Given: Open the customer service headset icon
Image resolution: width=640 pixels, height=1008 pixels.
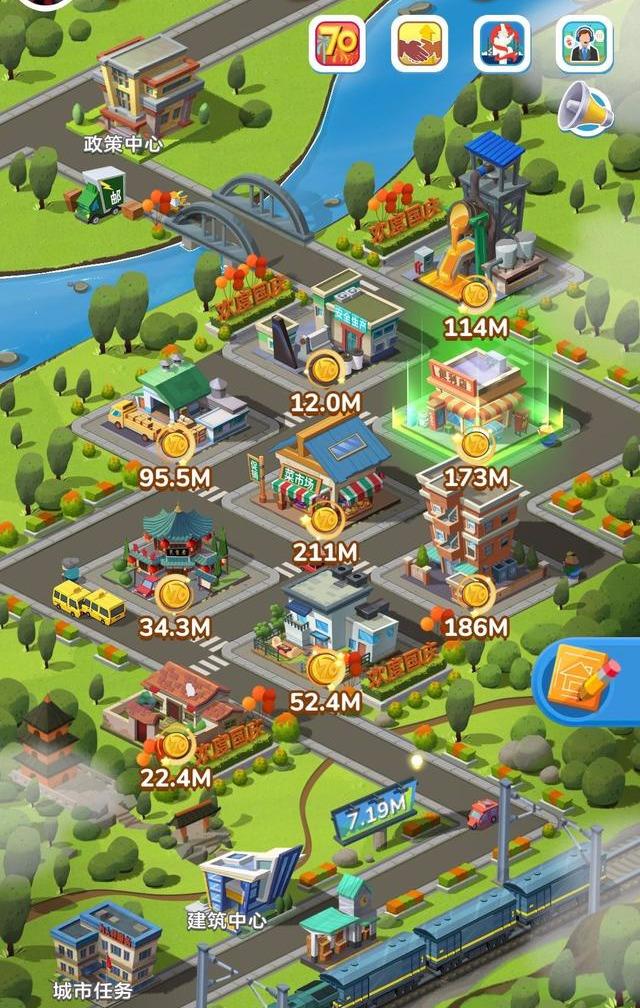Looking at the screenshot, I should pos(584,43).
